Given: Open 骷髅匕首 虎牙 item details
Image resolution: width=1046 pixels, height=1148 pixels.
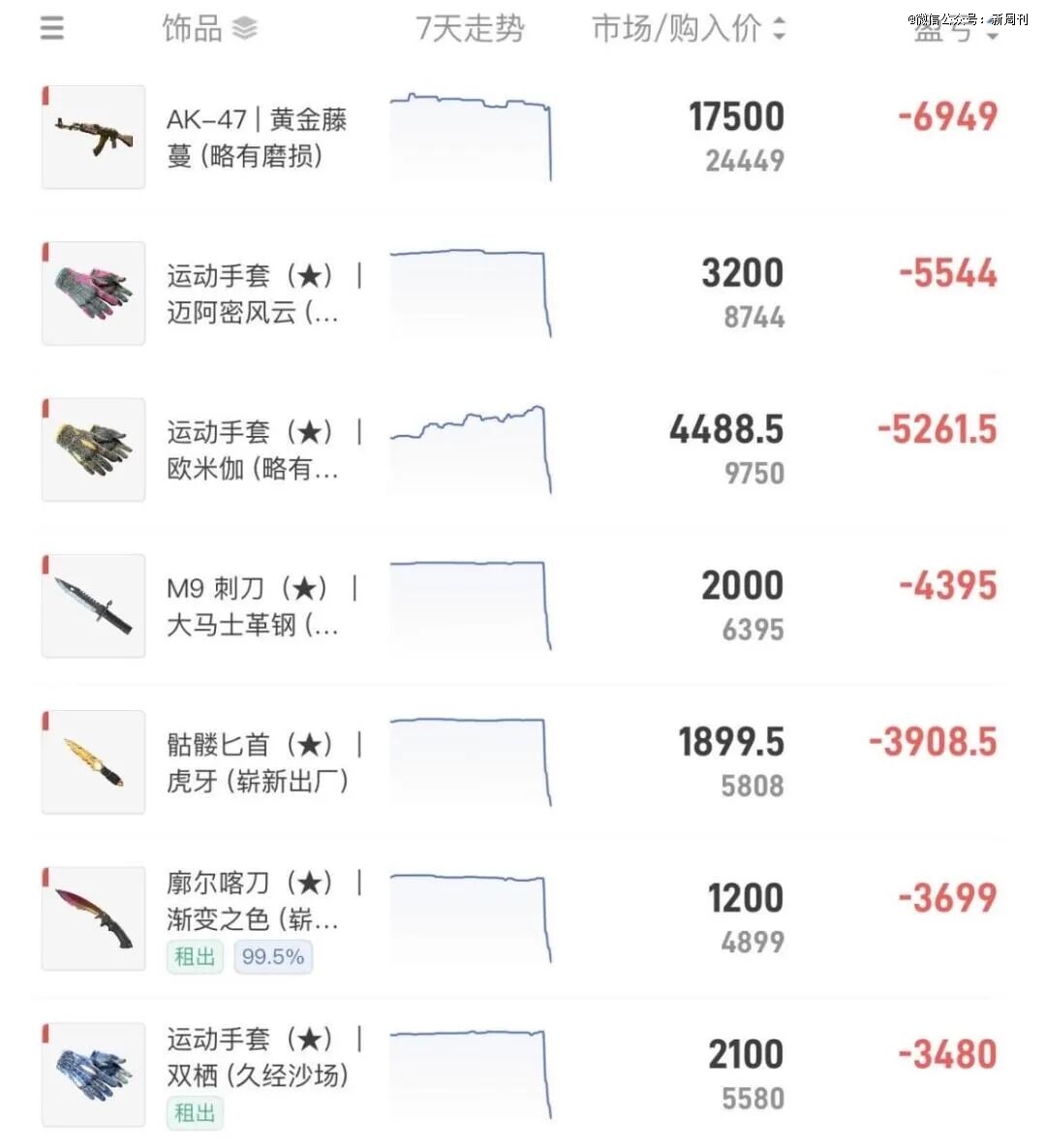Looking at the screenshot, I should [x=257, y=762].
